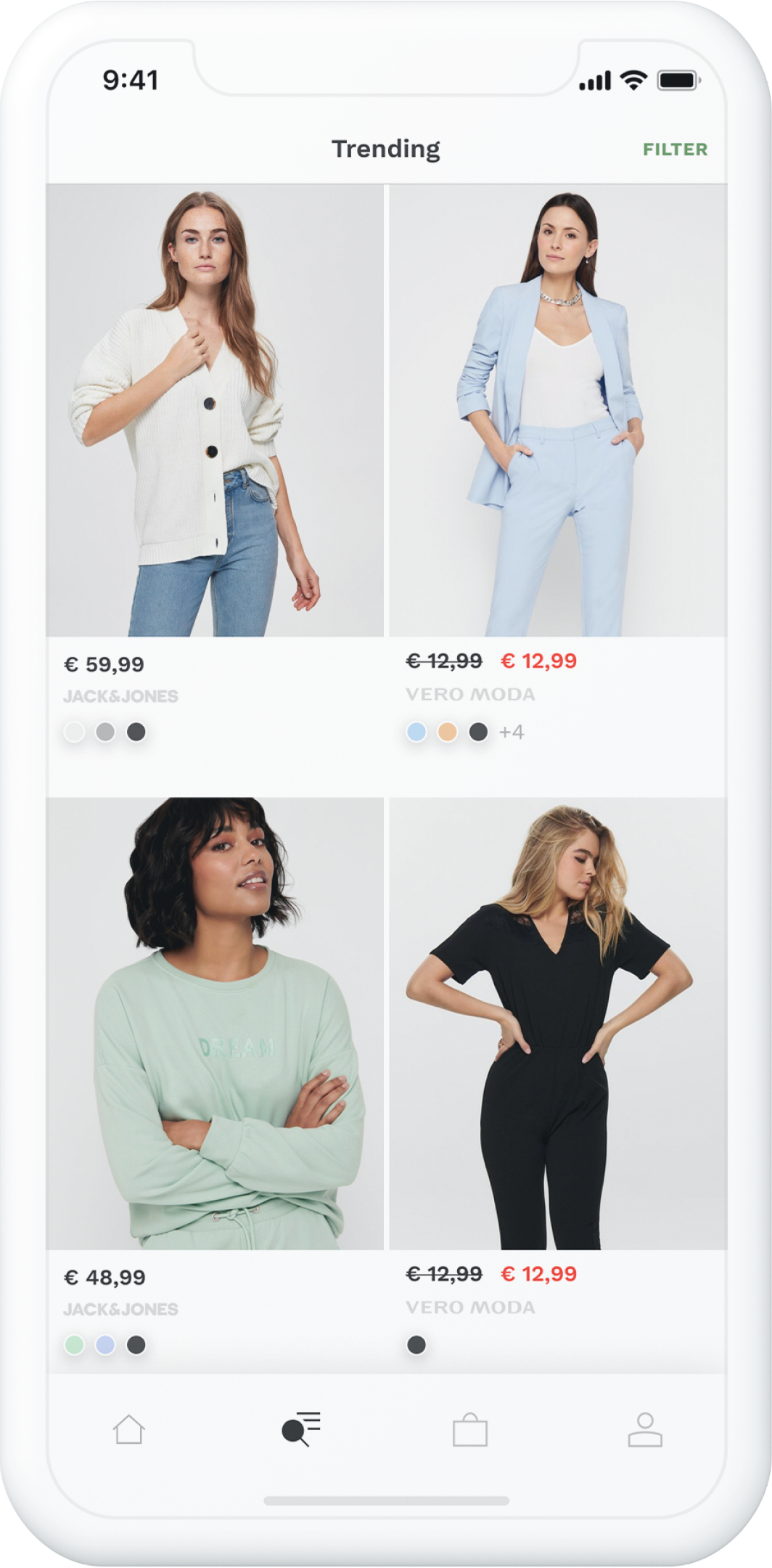The width and height of the screenshot is (772, 1568).
Task: Switch to the profile tab
Action: (x=644, y=1429)
